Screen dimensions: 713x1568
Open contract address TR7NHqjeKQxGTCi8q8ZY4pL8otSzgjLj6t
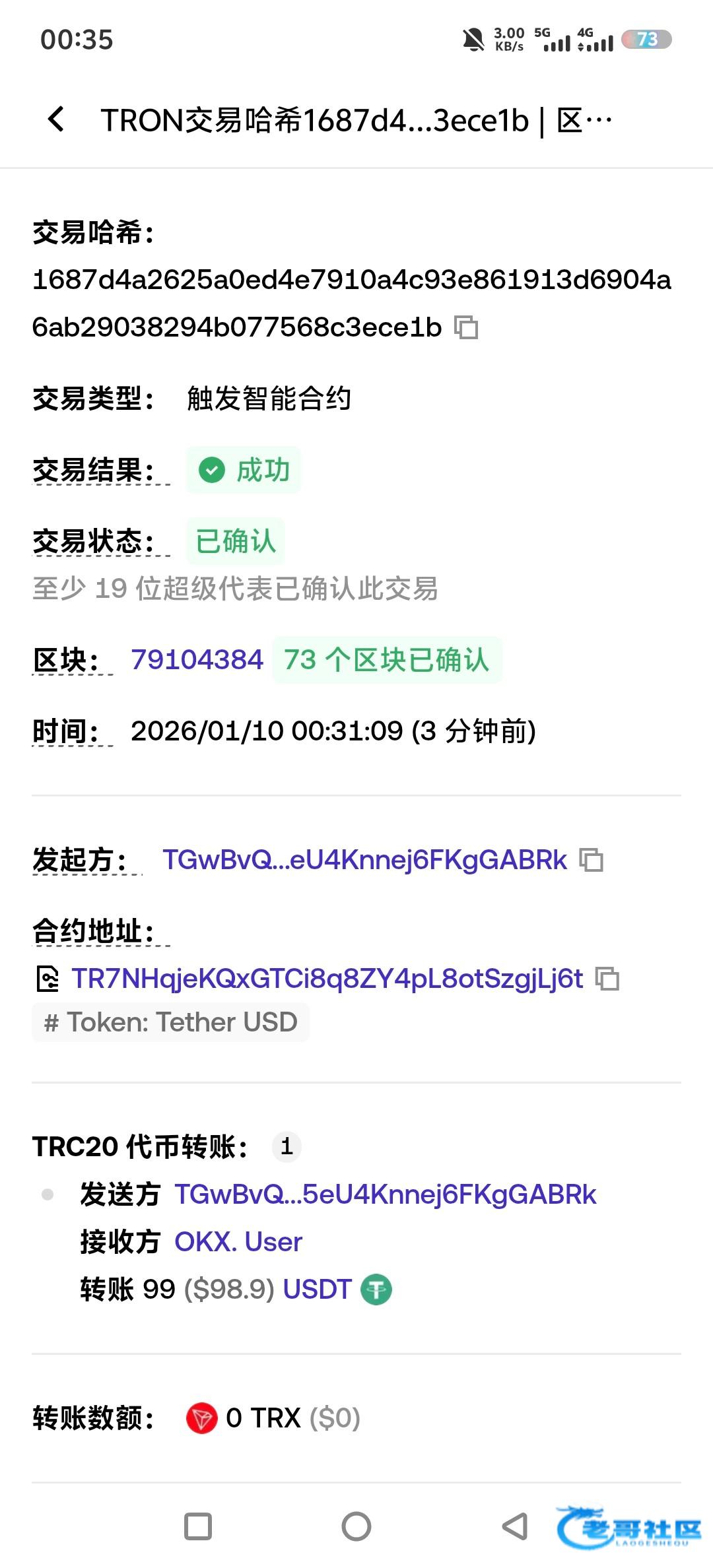(327, 979)
